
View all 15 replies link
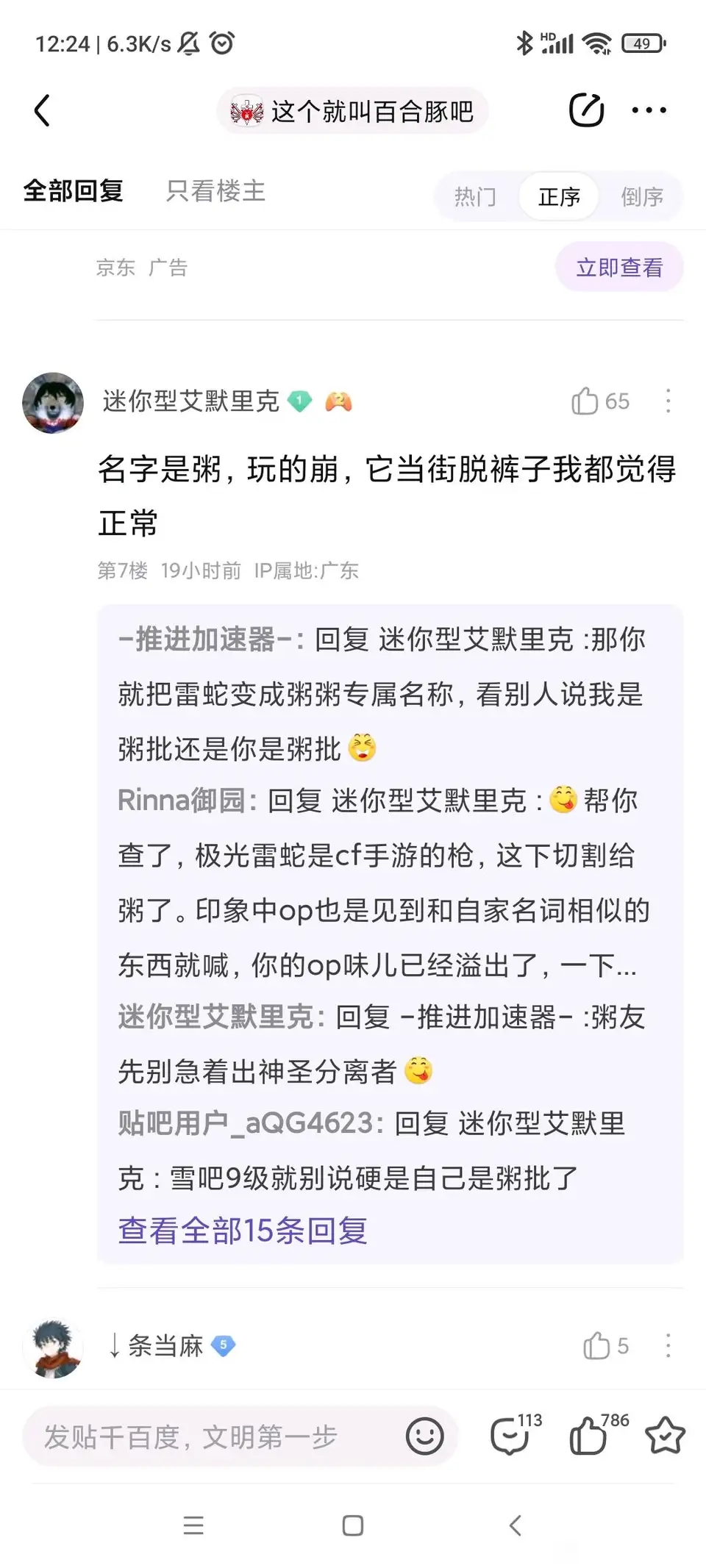(x=243, y=1231)
